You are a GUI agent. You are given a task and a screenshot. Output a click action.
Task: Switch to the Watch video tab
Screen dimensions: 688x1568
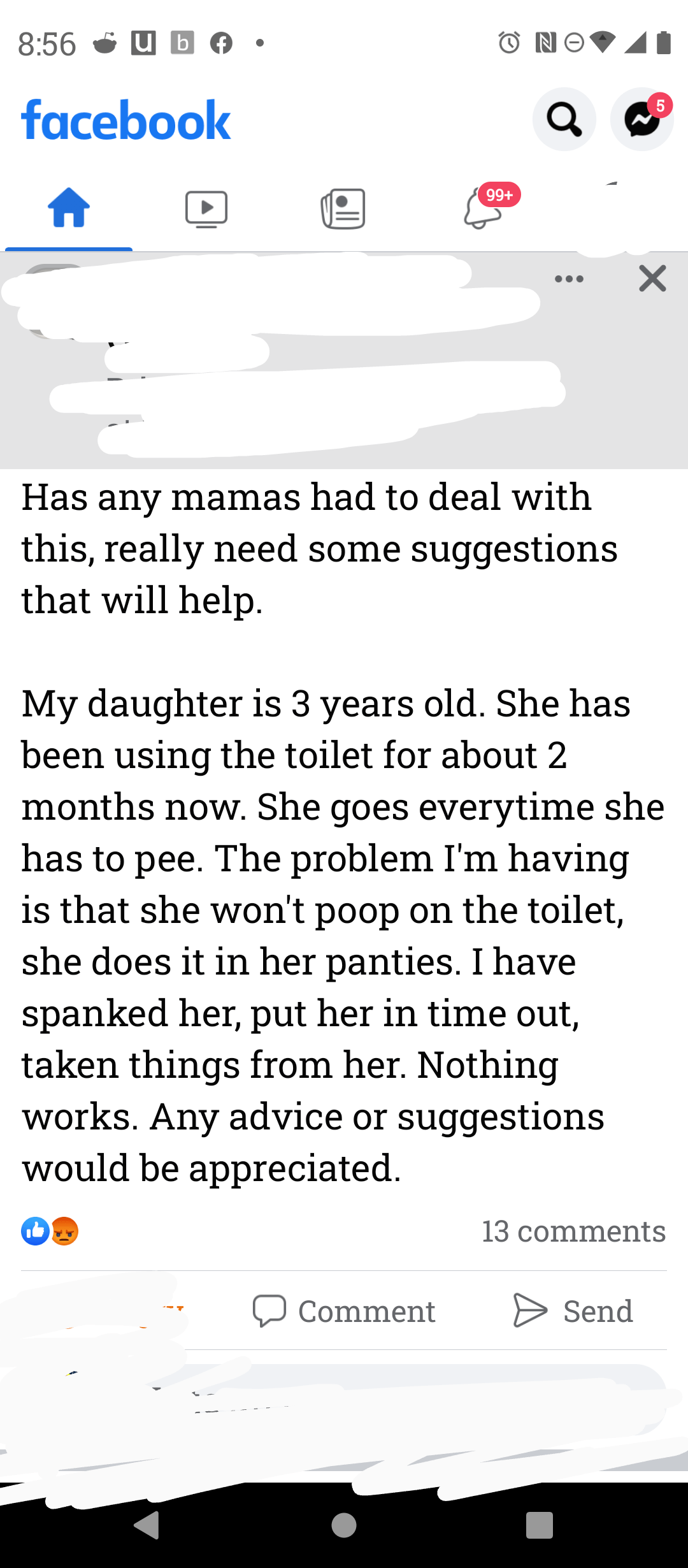point(206,208)
